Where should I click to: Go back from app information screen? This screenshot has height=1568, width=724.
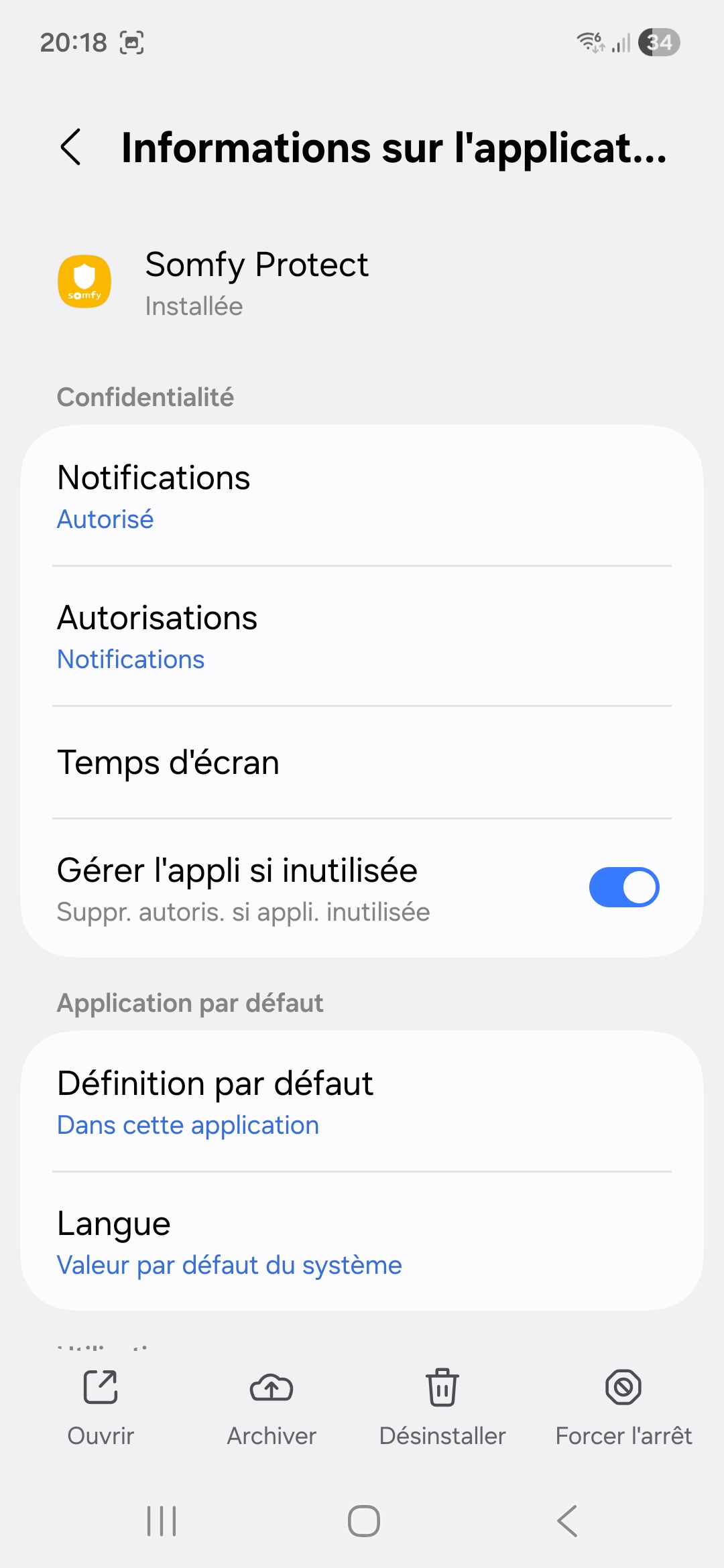tap(71, 147)
